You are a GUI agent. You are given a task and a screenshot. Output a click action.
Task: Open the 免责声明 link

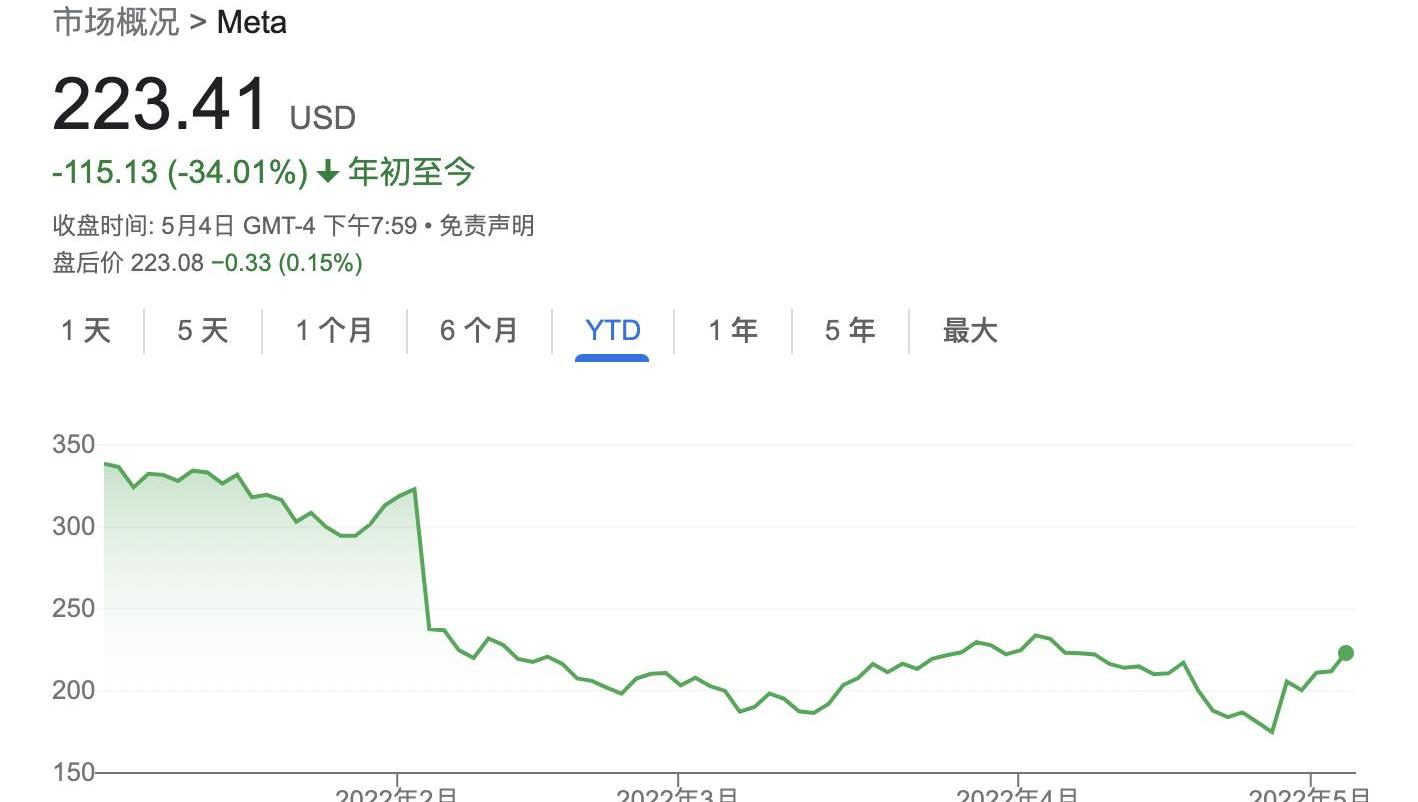[487, 226]
